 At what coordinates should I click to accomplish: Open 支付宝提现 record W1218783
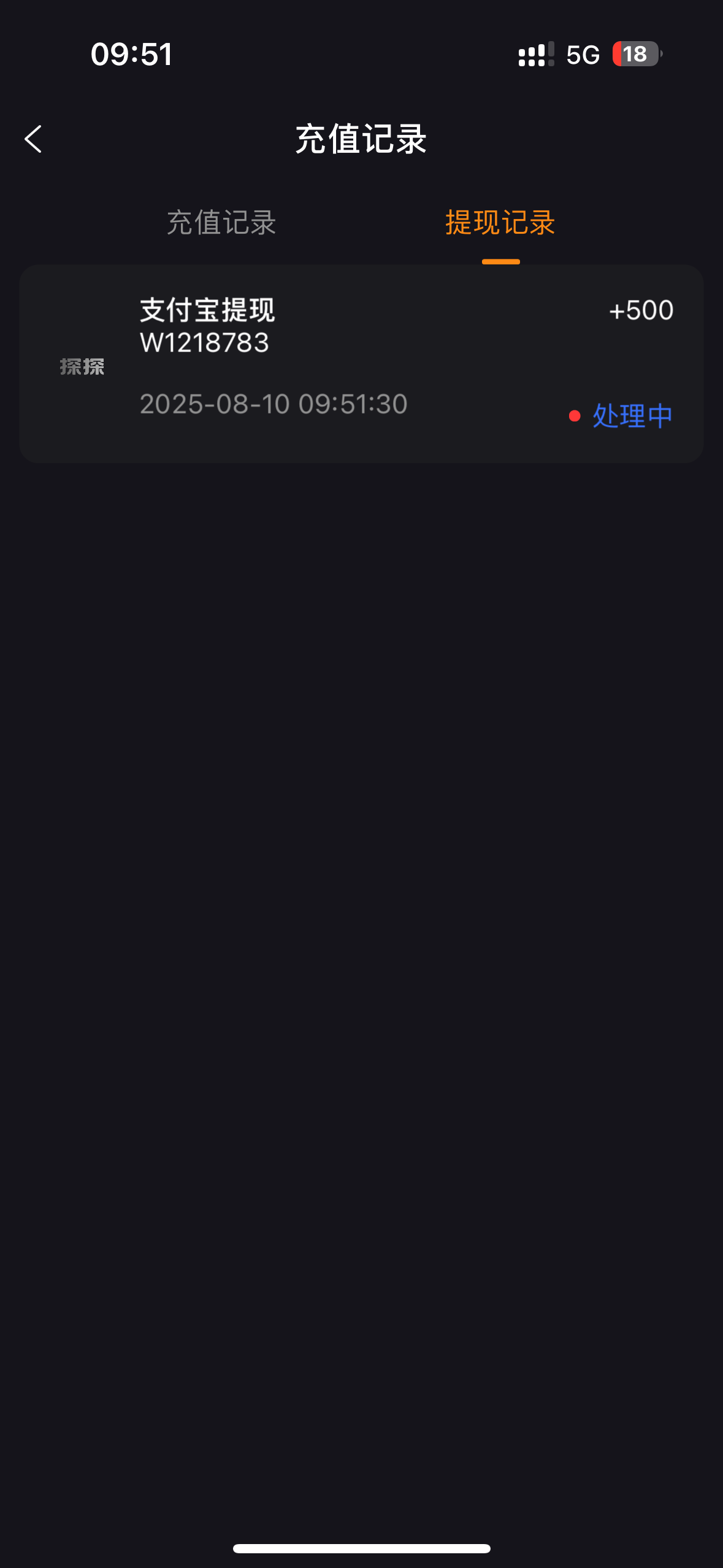[x=361, y=363]
